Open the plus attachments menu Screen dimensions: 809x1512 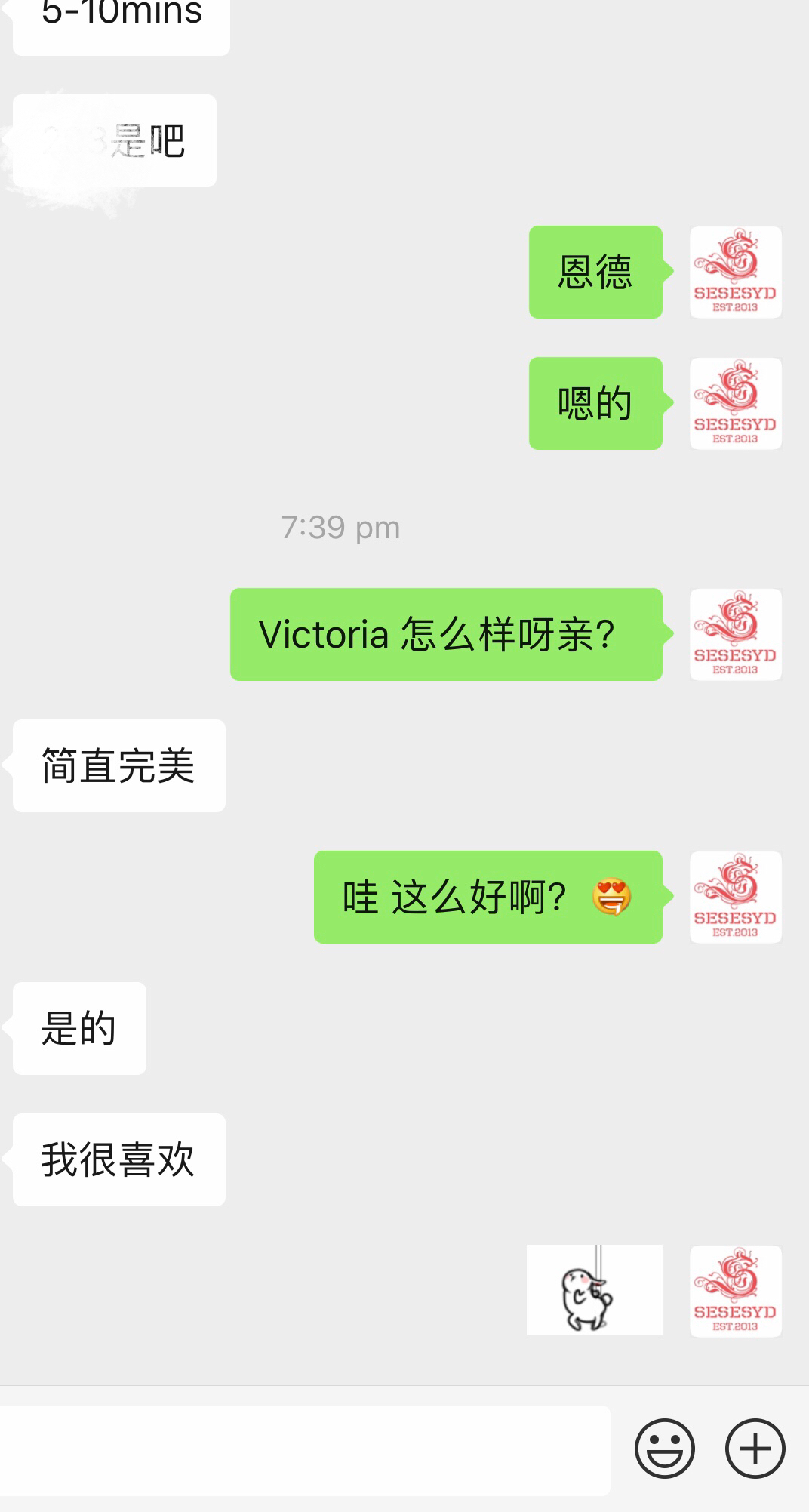click(x=755, y=1448)
